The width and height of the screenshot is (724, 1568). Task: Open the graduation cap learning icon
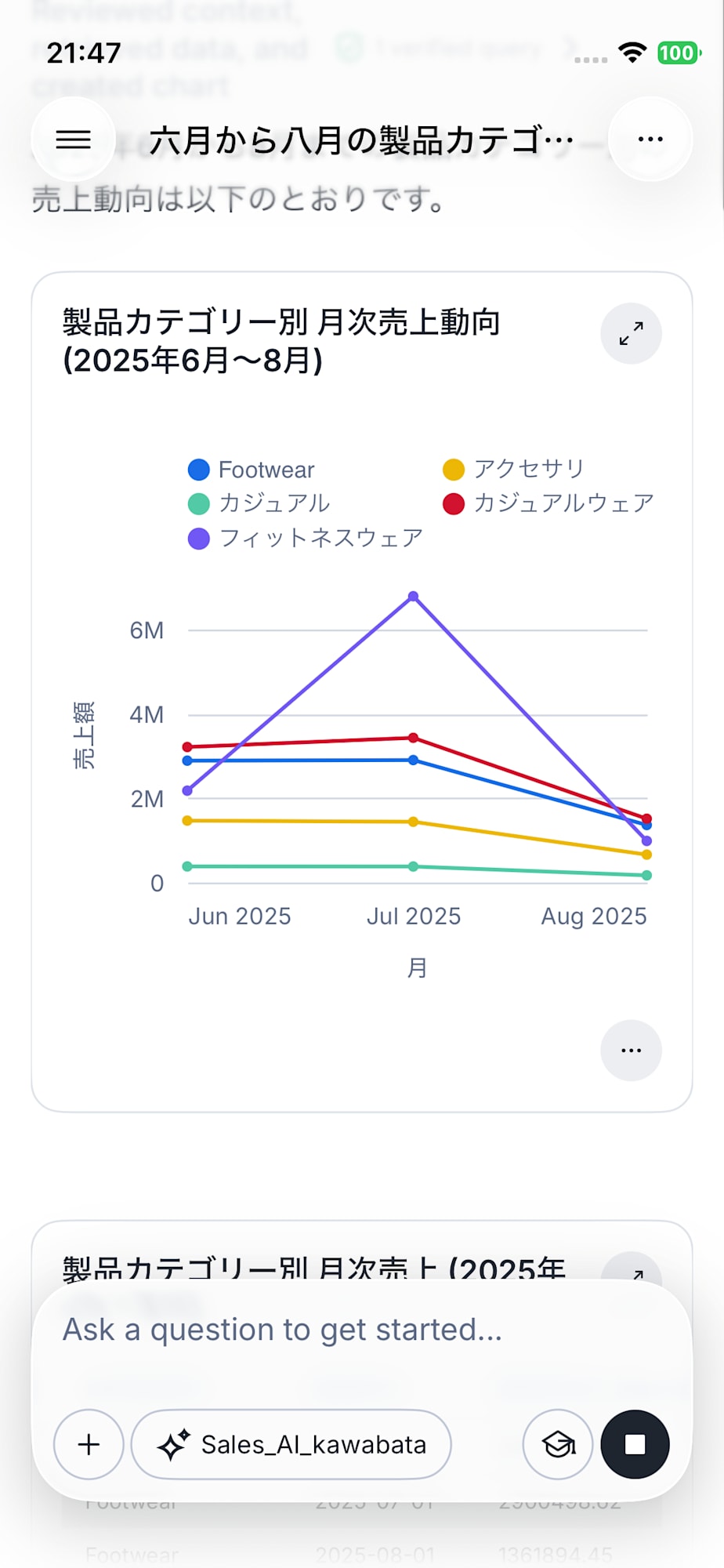pyautogui.click(x=558, y=1444)
